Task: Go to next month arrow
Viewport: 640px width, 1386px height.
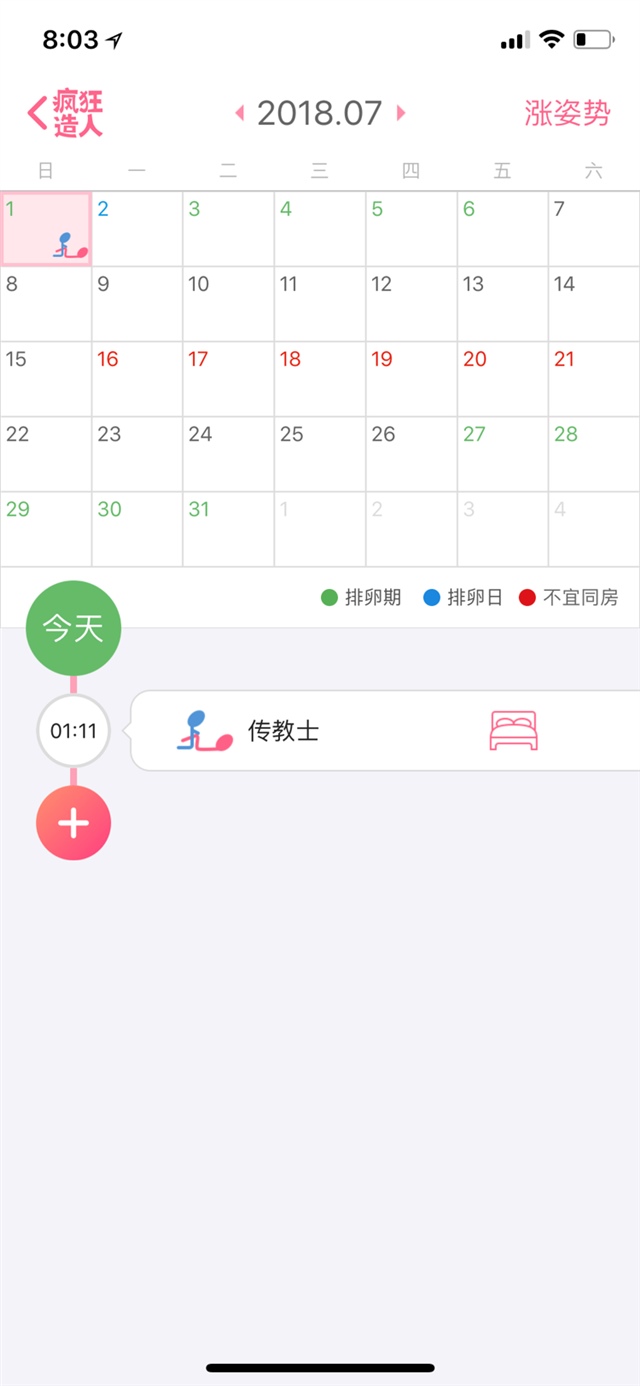Action: 401,113
